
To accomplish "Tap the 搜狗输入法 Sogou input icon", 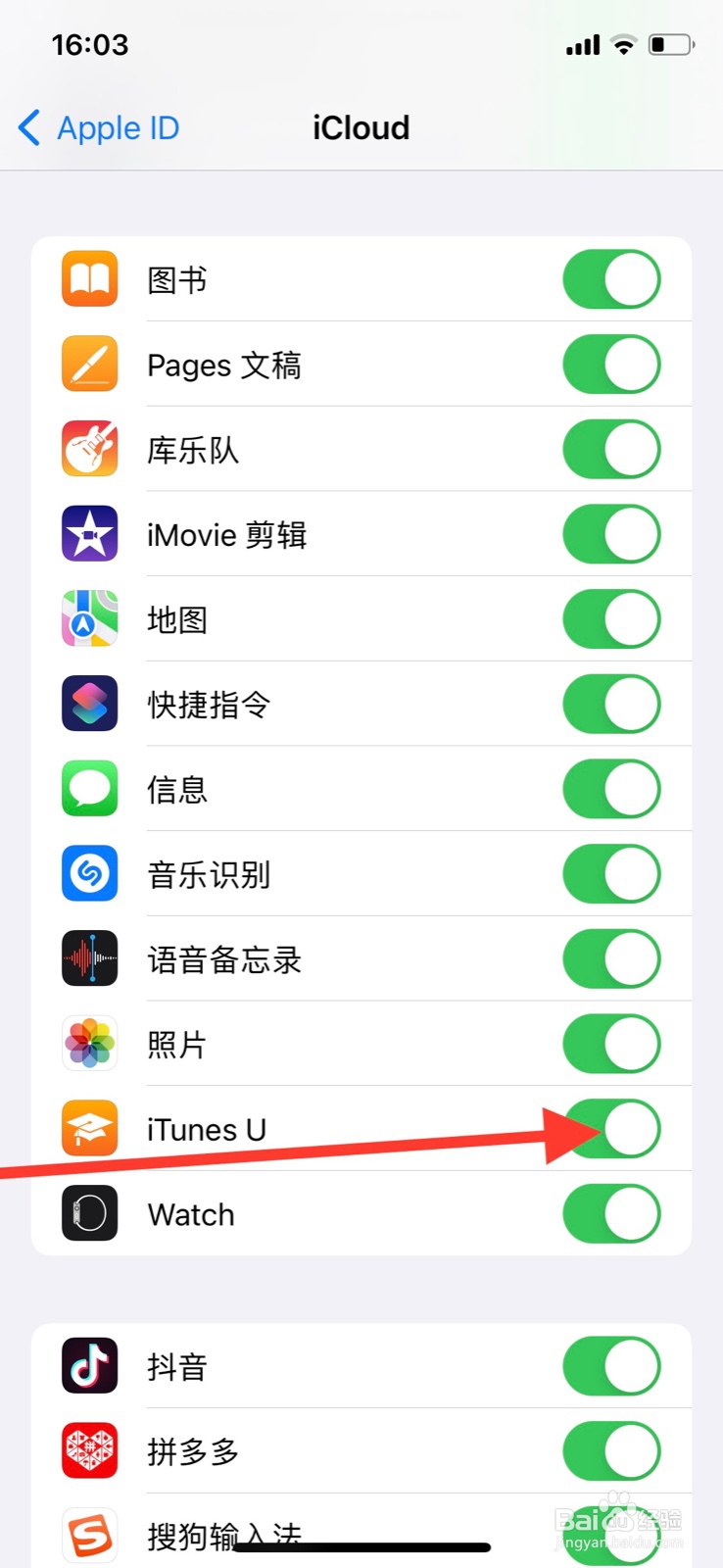I will click(x=89, y=1535).
